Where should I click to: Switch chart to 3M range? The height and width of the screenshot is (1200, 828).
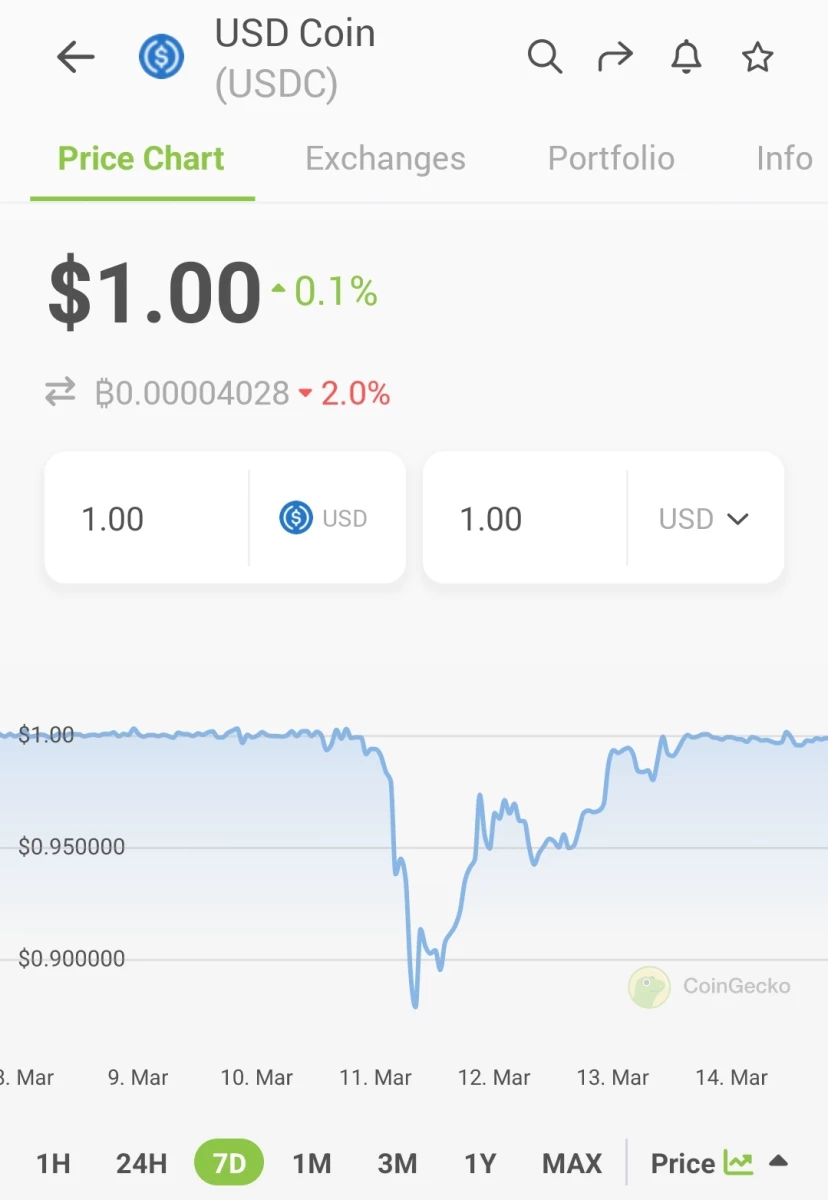397,1163
